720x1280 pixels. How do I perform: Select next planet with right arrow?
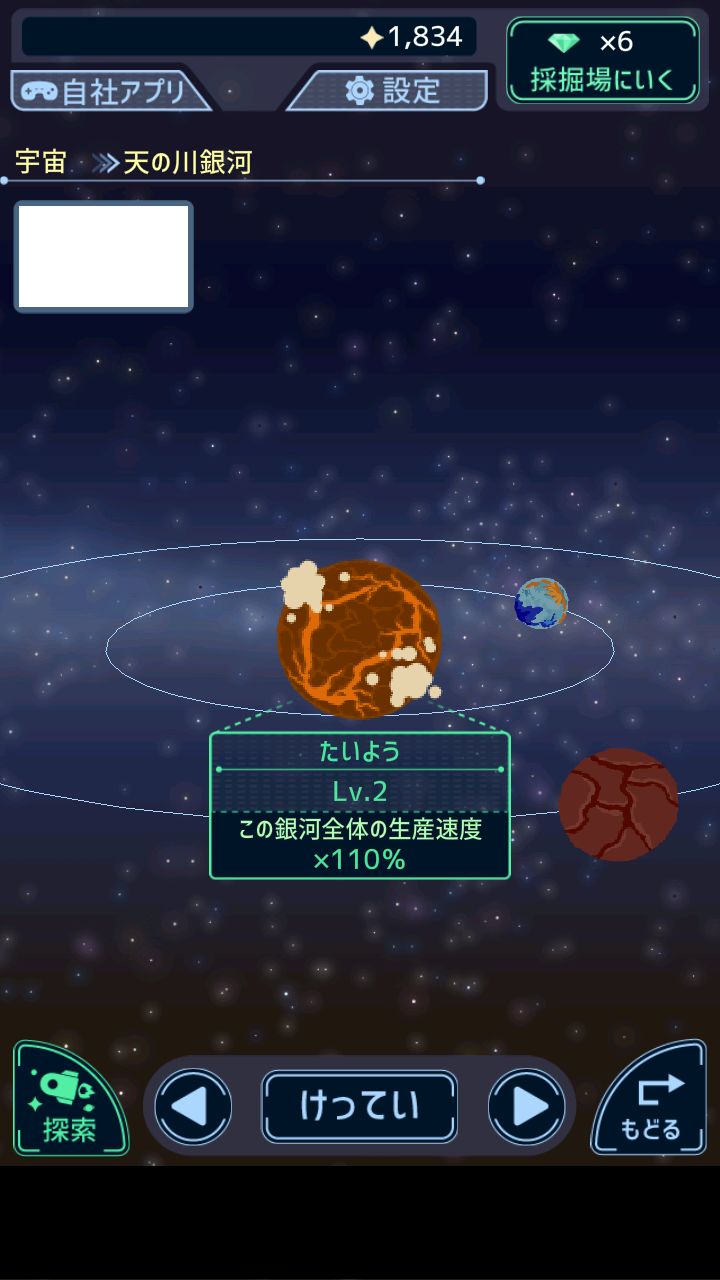pos(526,1107)
